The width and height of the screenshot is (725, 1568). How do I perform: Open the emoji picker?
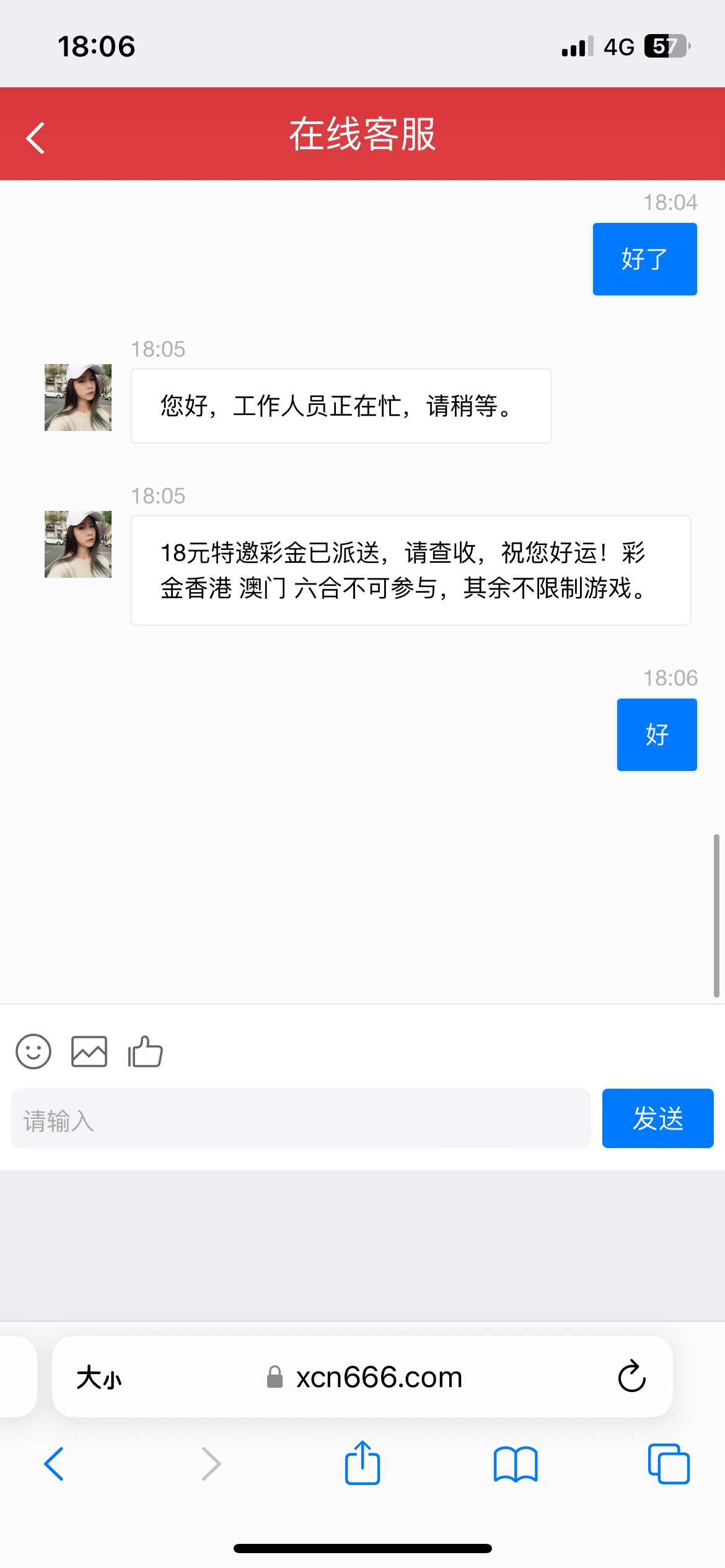coord(33,1052)
